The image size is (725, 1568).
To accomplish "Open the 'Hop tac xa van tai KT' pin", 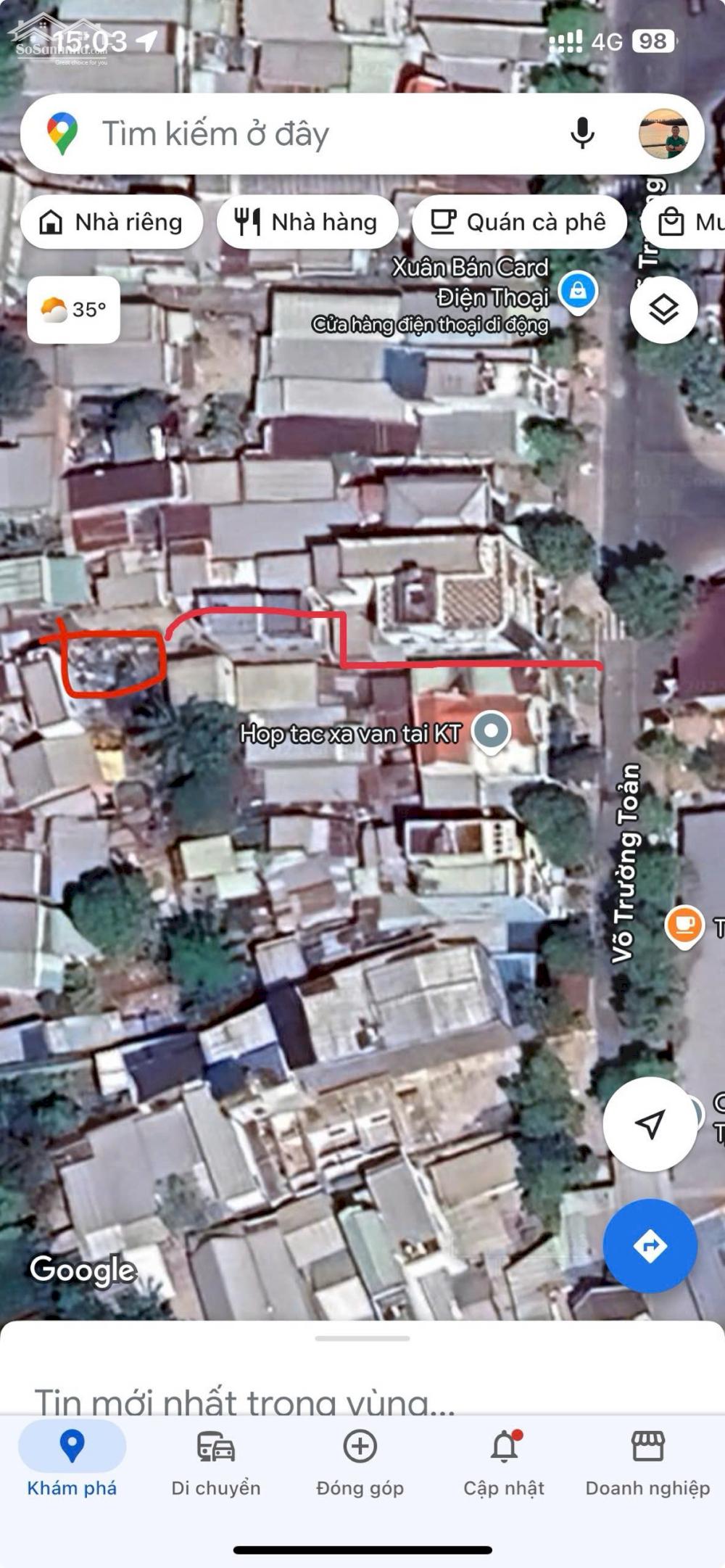I will (491, 730).
